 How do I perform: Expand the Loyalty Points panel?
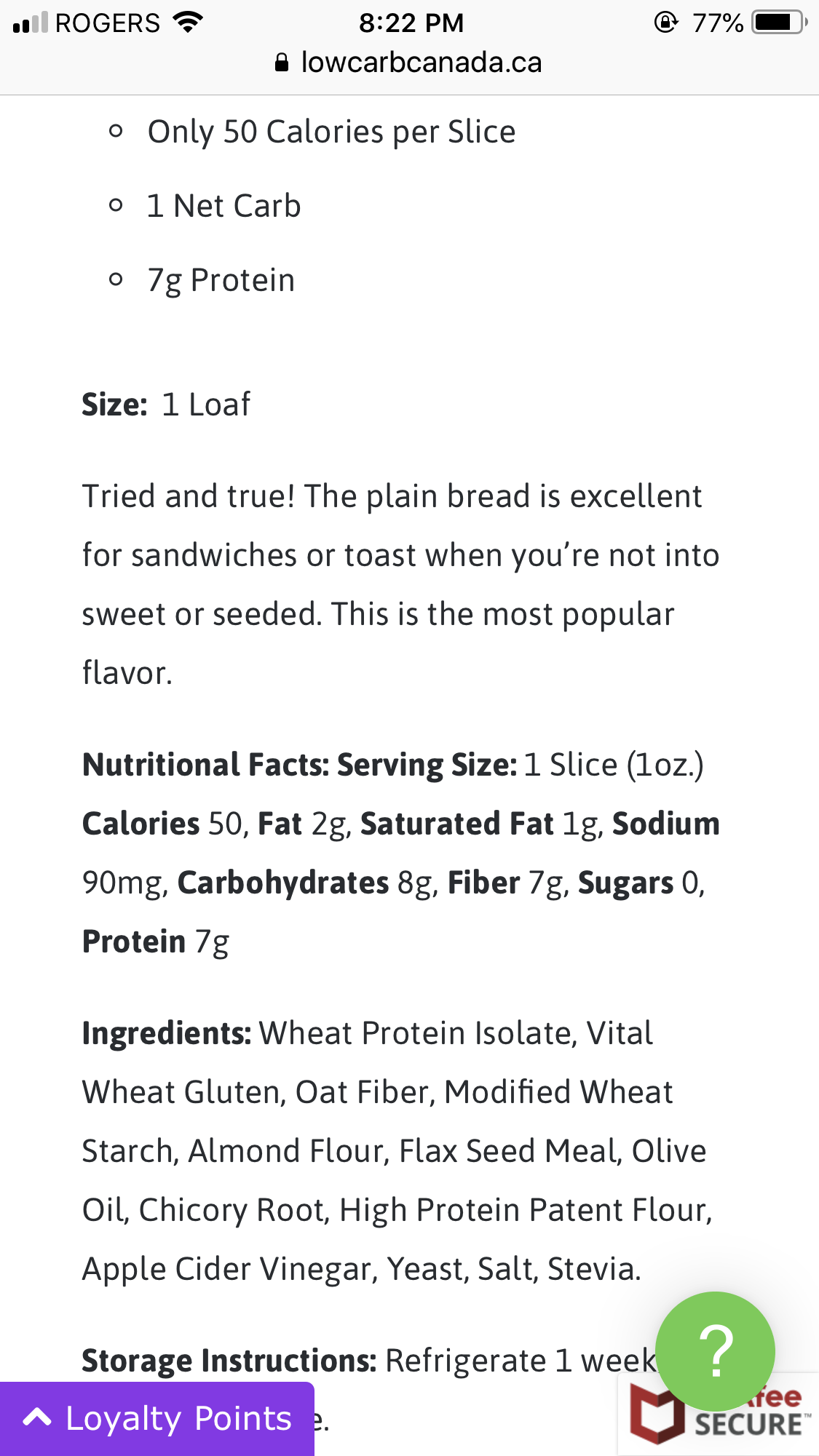point(157,1419)
